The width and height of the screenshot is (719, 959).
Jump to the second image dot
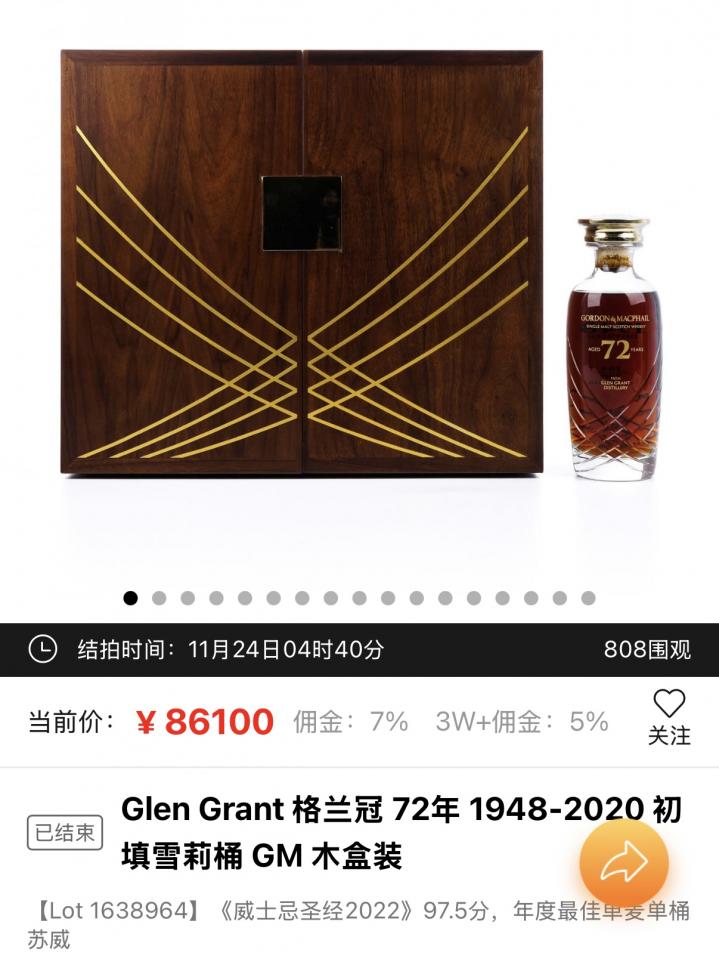[x=159, y=598]
